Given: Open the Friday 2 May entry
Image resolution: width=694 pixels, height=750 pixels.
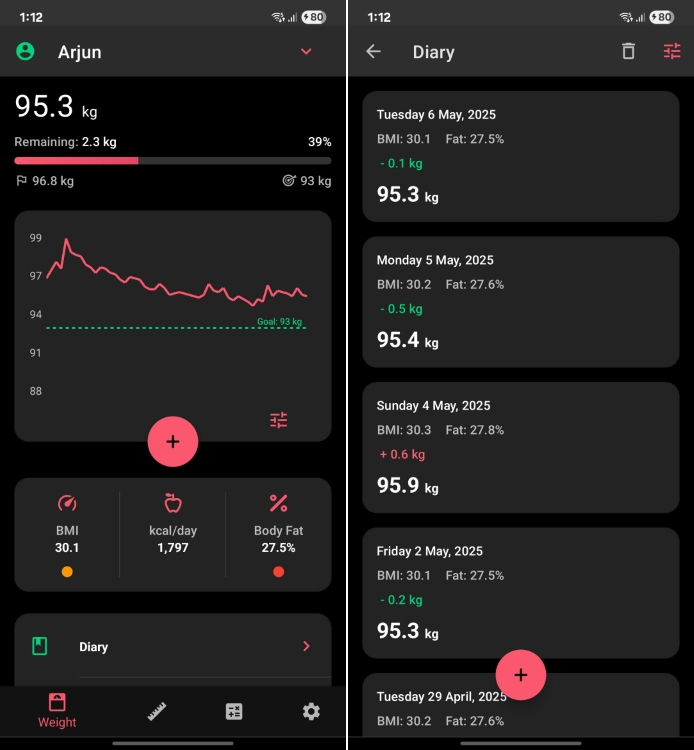Looking at the screenshot, I should 520,592.
